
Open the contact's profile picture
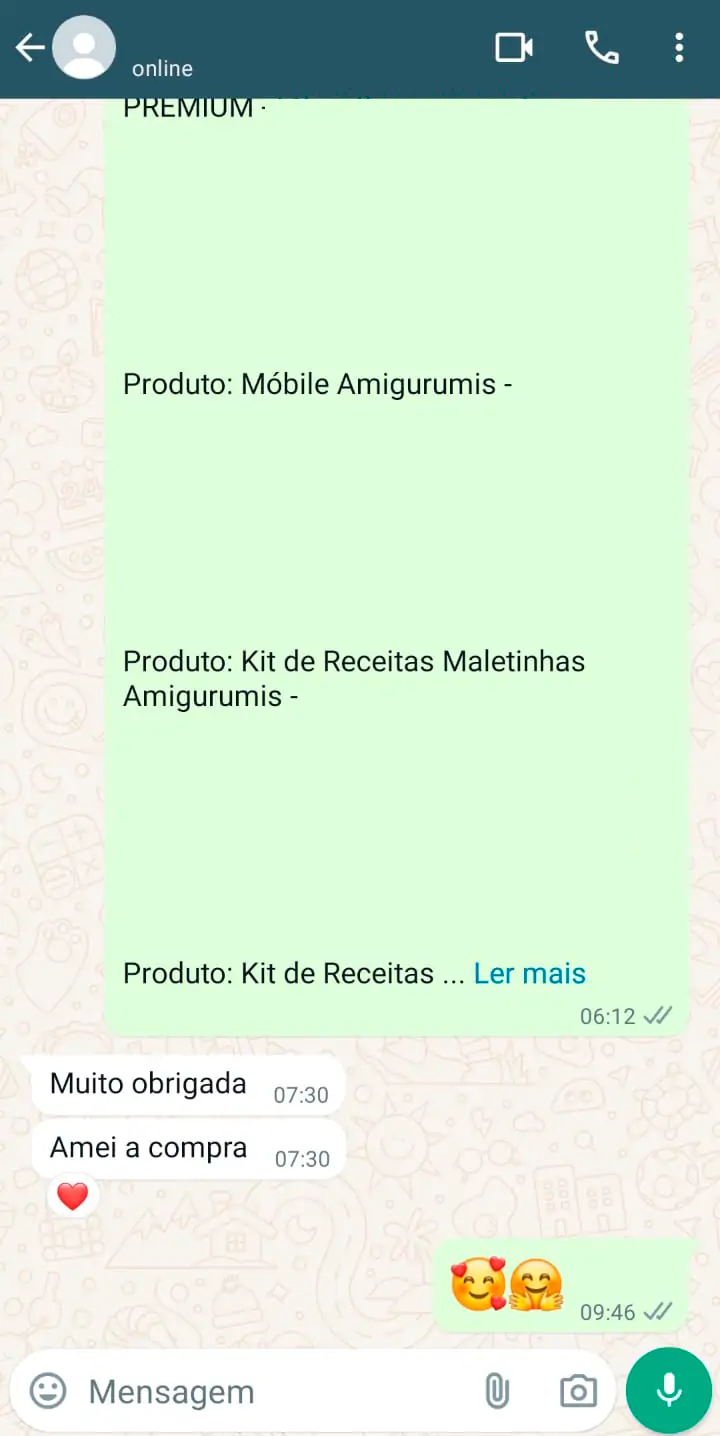point(84,47)
